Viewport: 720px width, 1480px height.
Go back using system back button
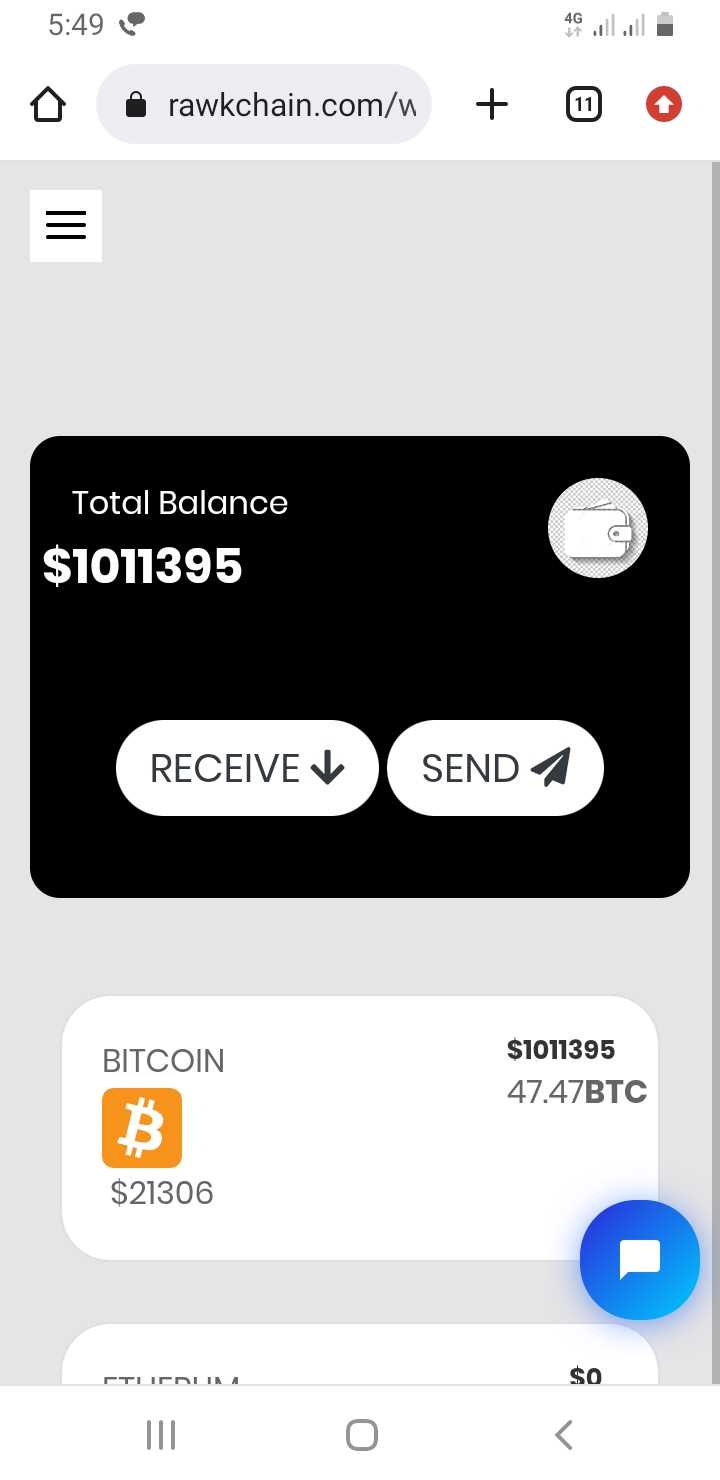[563, 1435]
